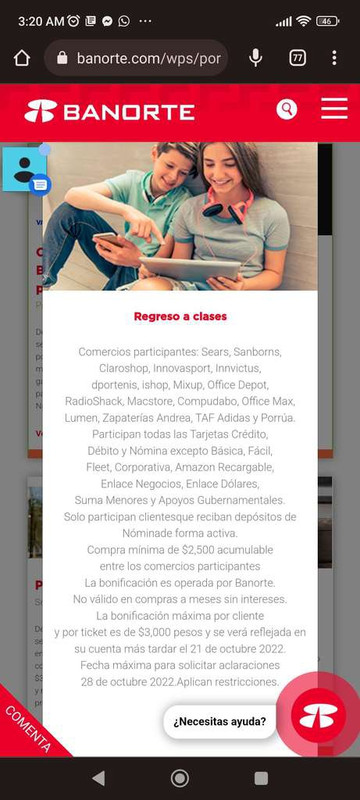Viewport: 360px width, 800px height.
Task: Open the Banorte hamburger menu
Action: click(x=335, y=109)
